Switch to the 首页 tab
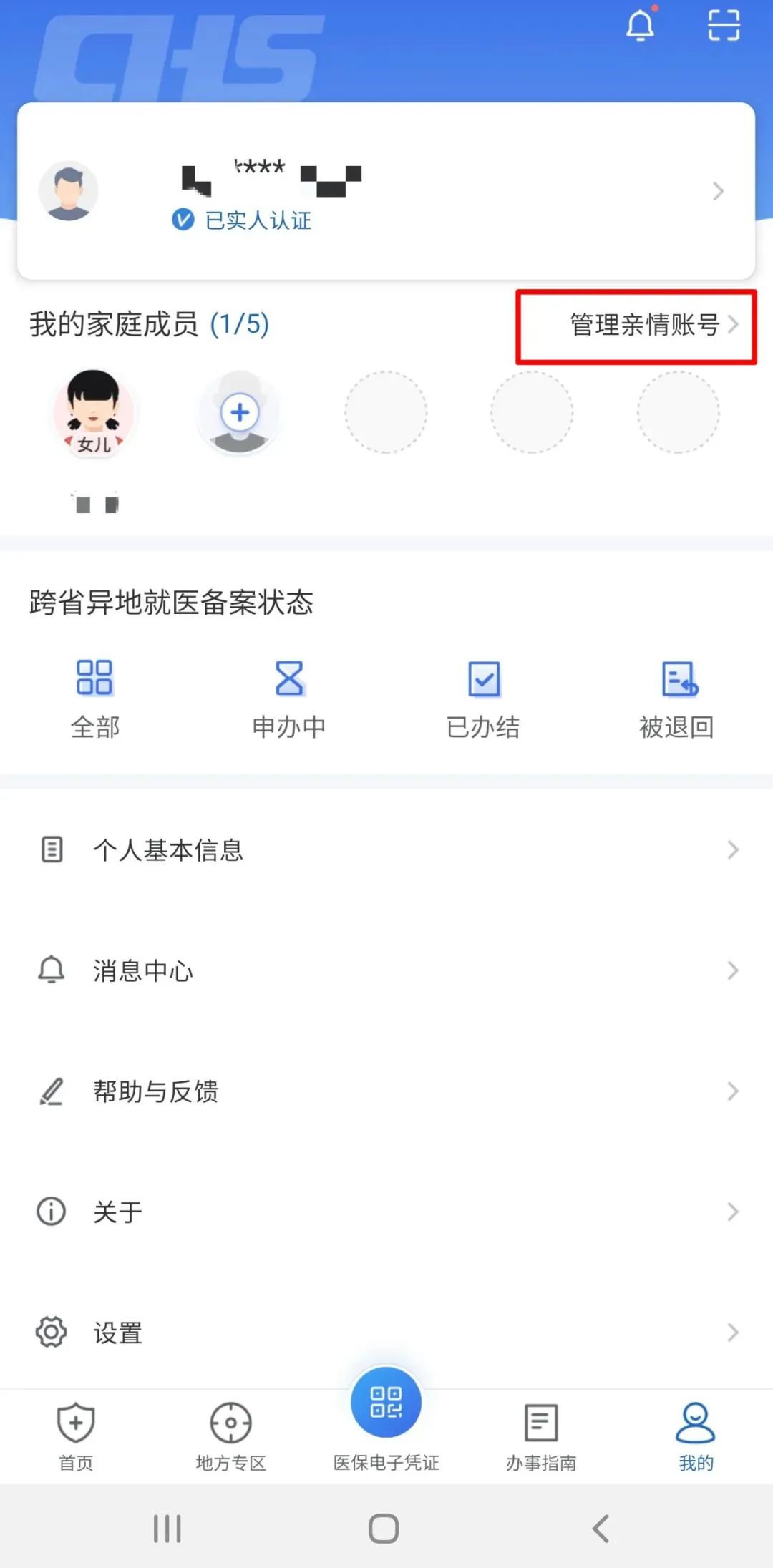This screenshot has width=773, height=1568. (x=76, y=1435)
